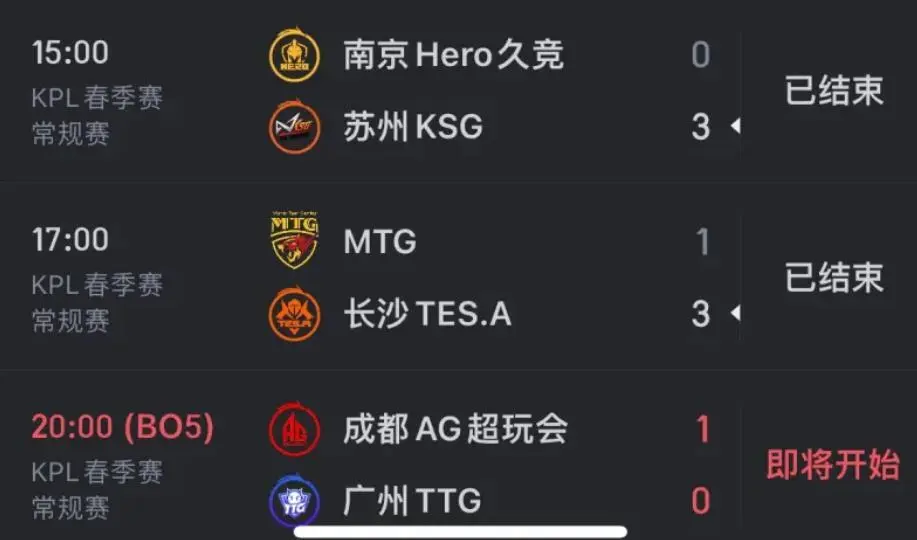
Task: Open the 南京Hero久竞 vs 苏州KSG match
Action: pos(458,91)
